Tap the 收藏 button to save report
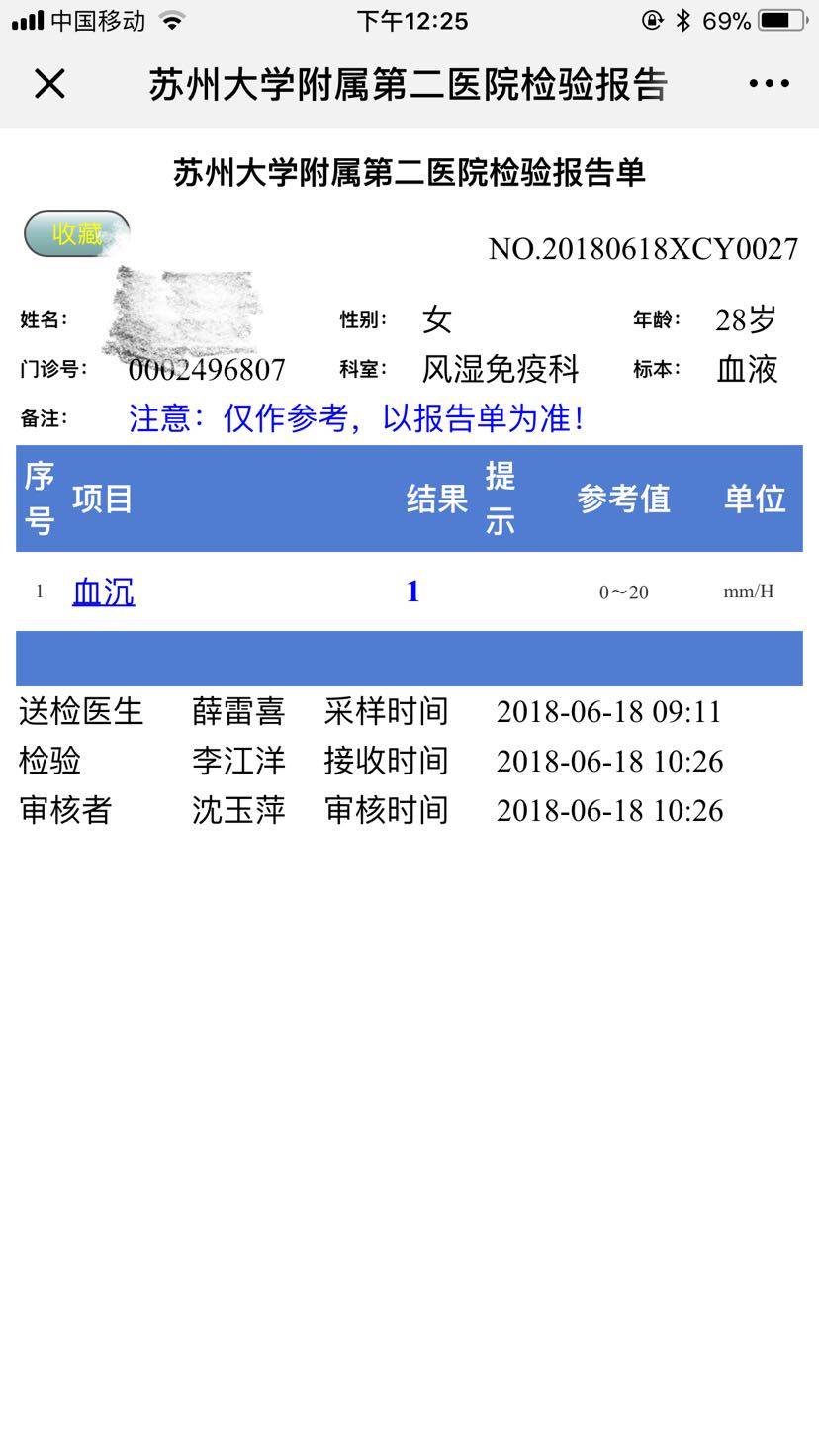 76,233
